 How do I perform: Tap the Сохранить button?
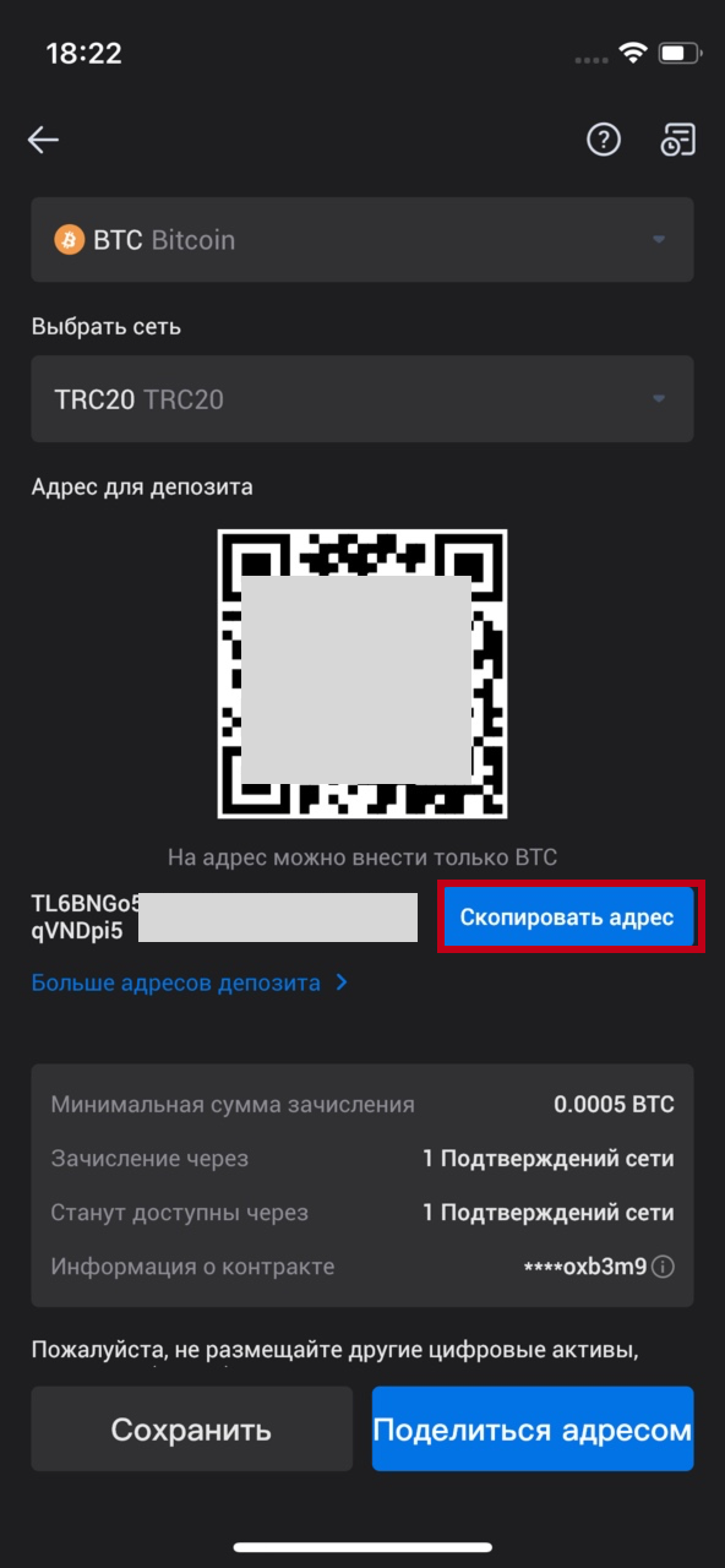(192, 1430)
